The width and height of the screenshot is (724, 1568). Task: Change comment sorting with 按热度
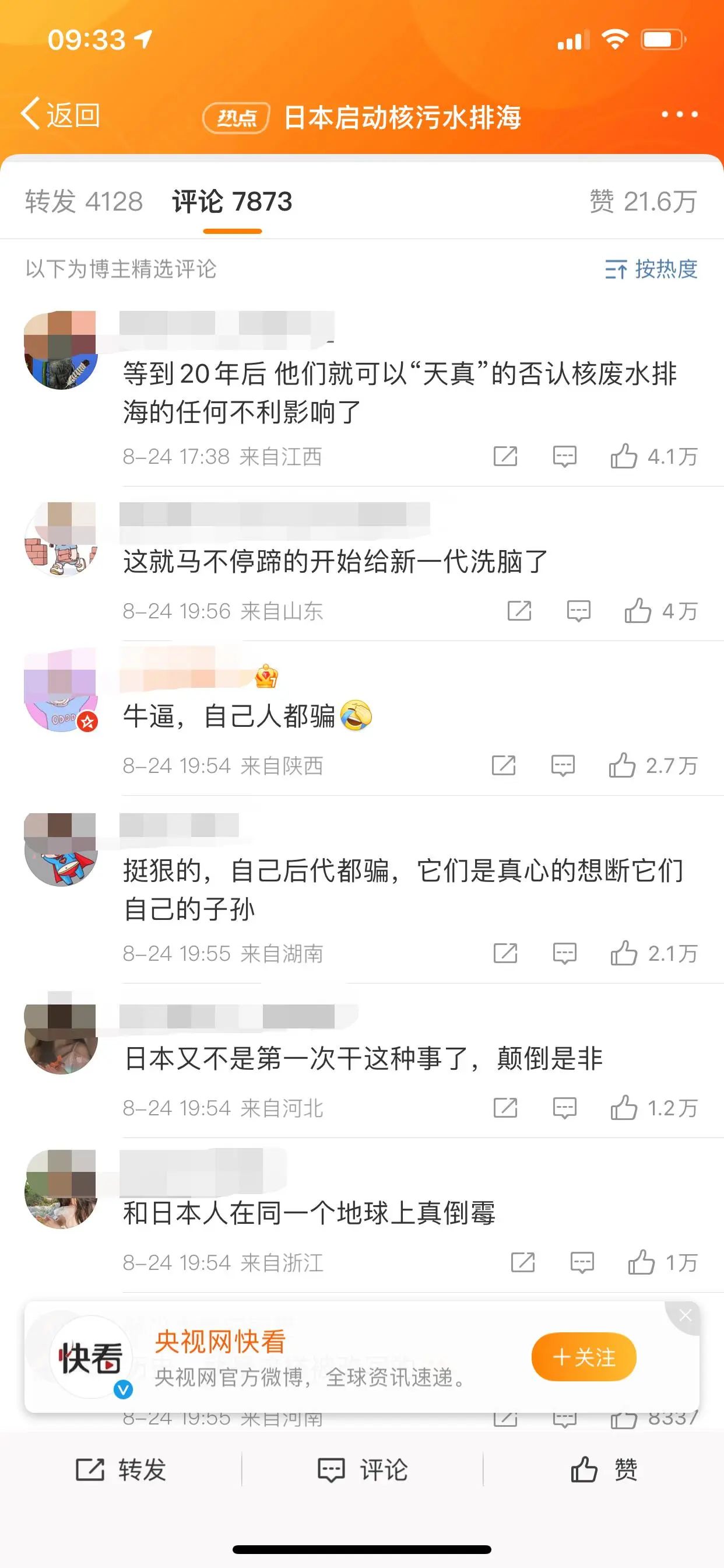click(x=651, y=268)
